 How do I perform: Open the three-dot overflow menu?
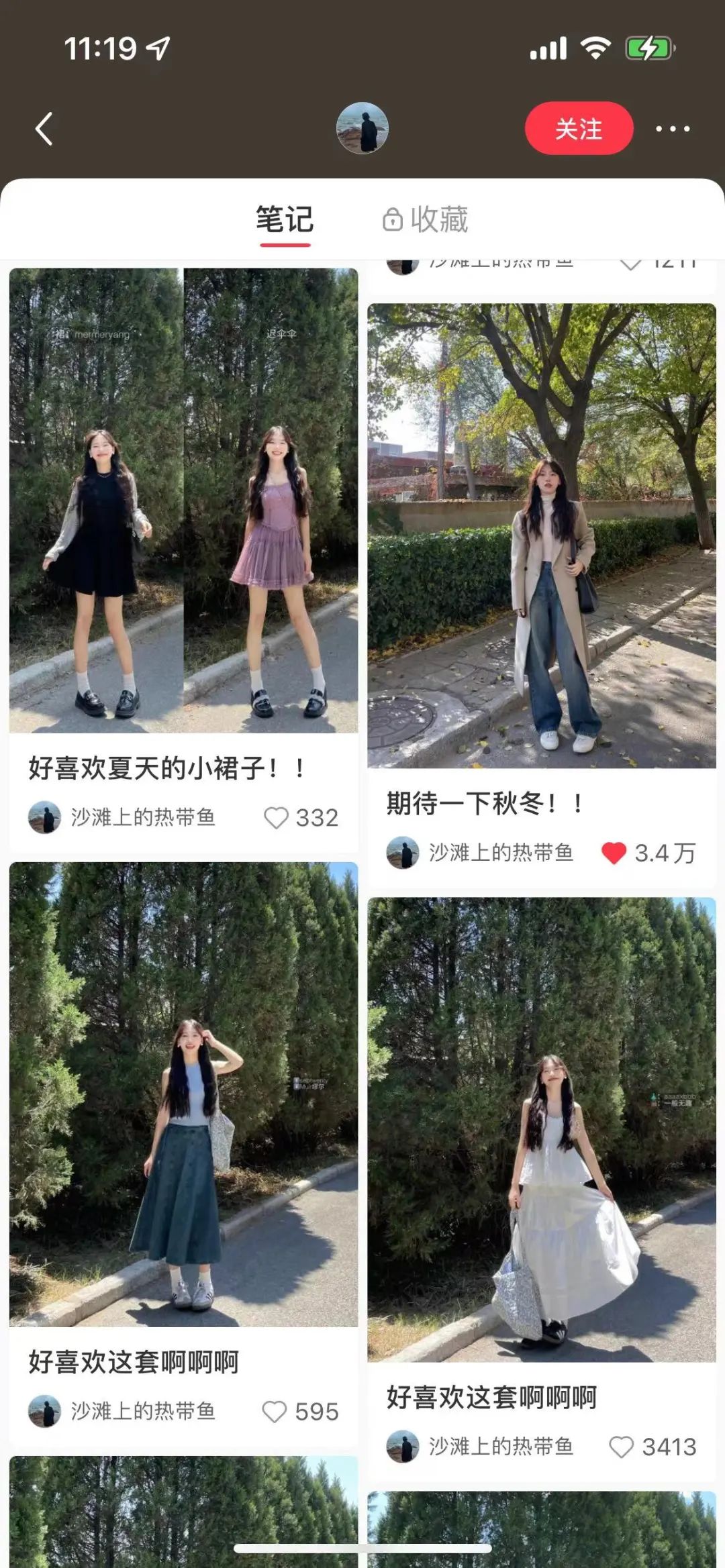[x=673, y=129]
